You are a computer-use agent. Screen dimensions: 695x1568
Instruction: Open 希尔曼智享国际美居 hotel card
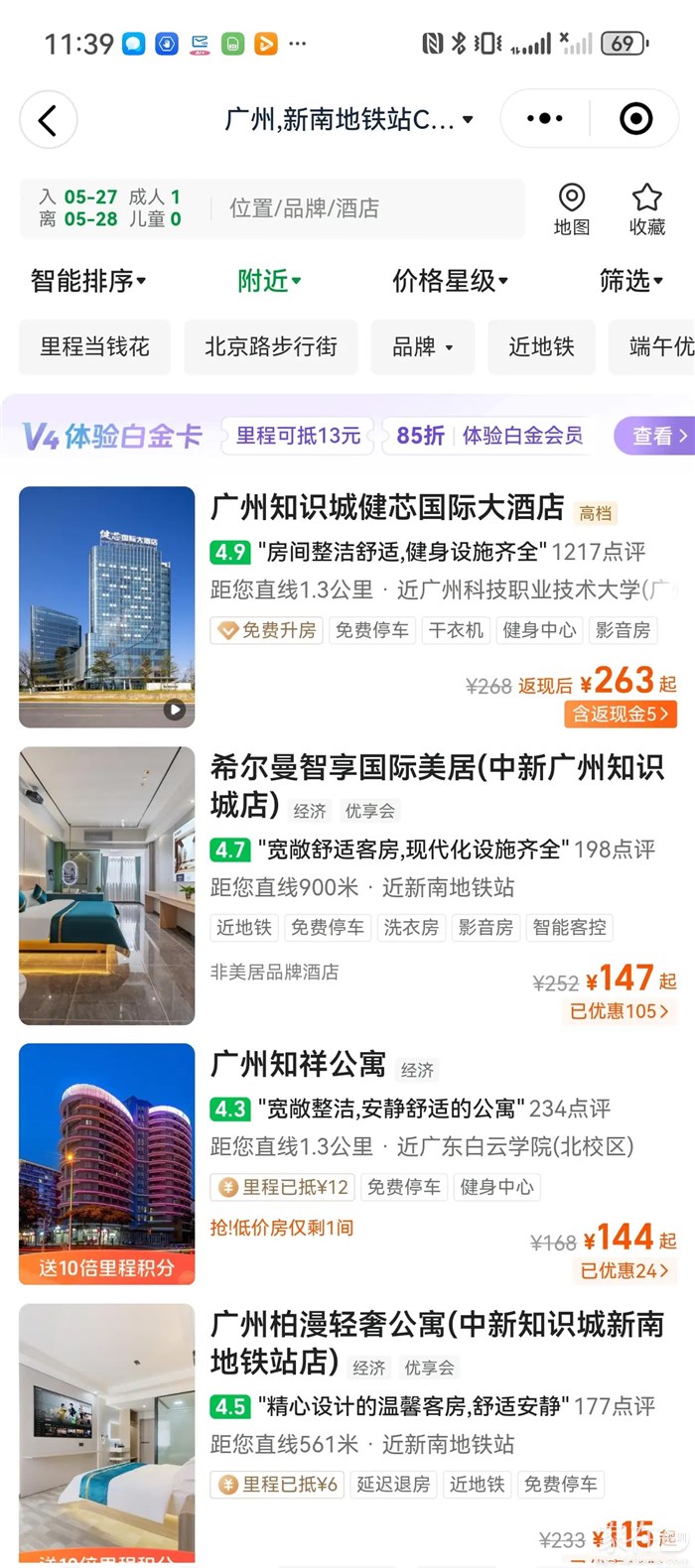[x=437, y=784]
